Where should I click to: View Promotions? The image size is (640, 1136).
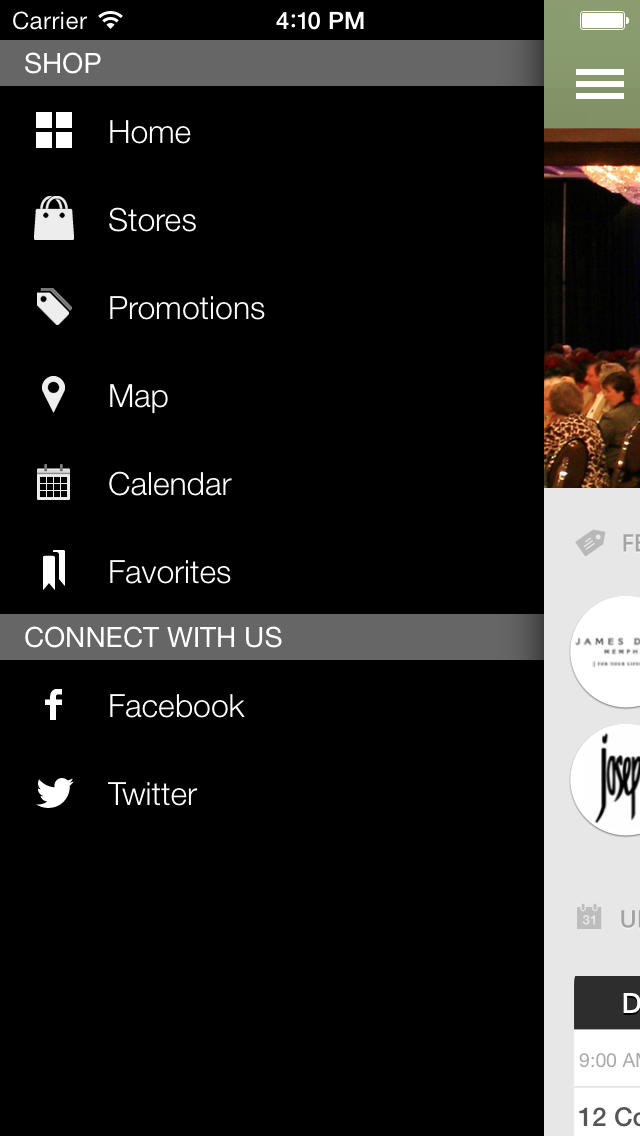(x=272, y=308)
